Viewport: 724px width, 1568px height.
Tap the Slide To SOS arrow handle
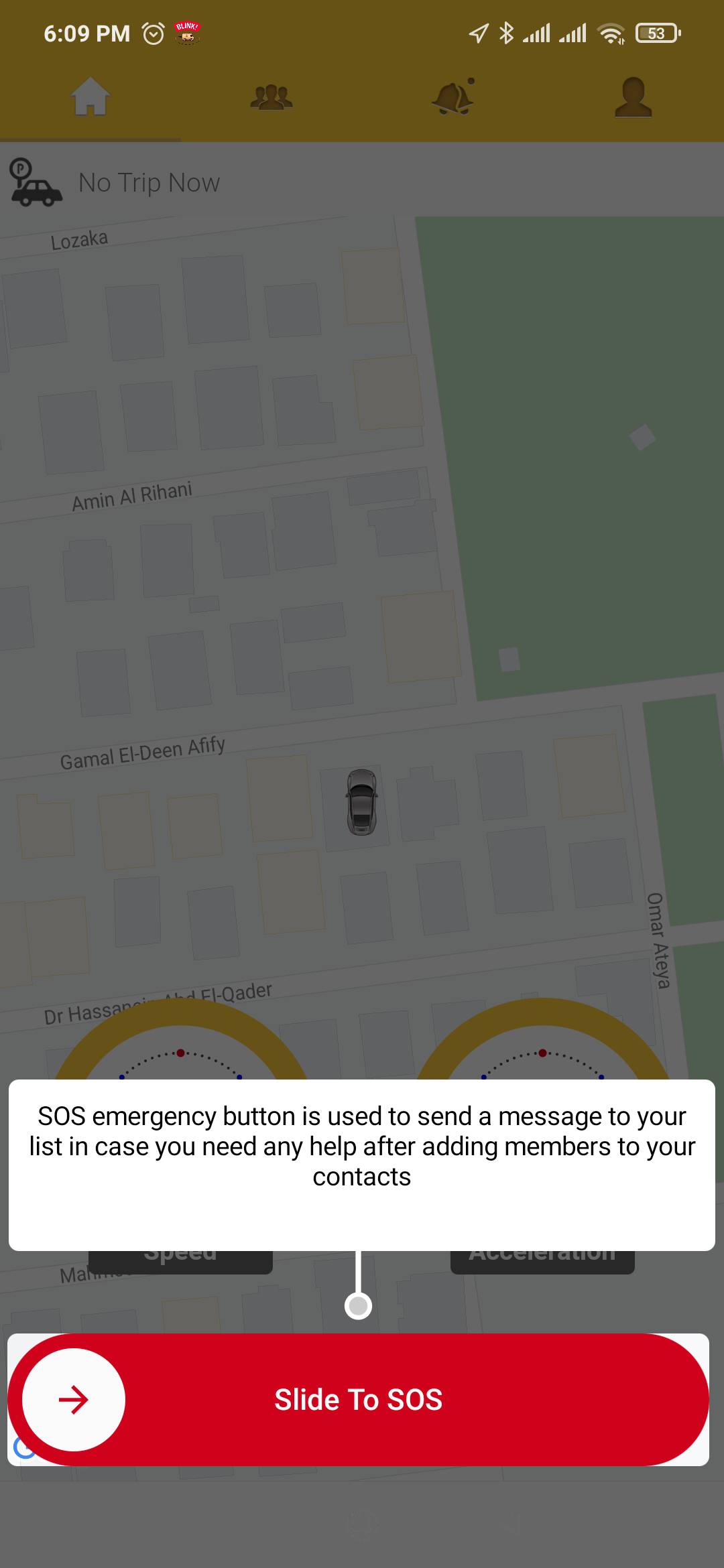74,1400
